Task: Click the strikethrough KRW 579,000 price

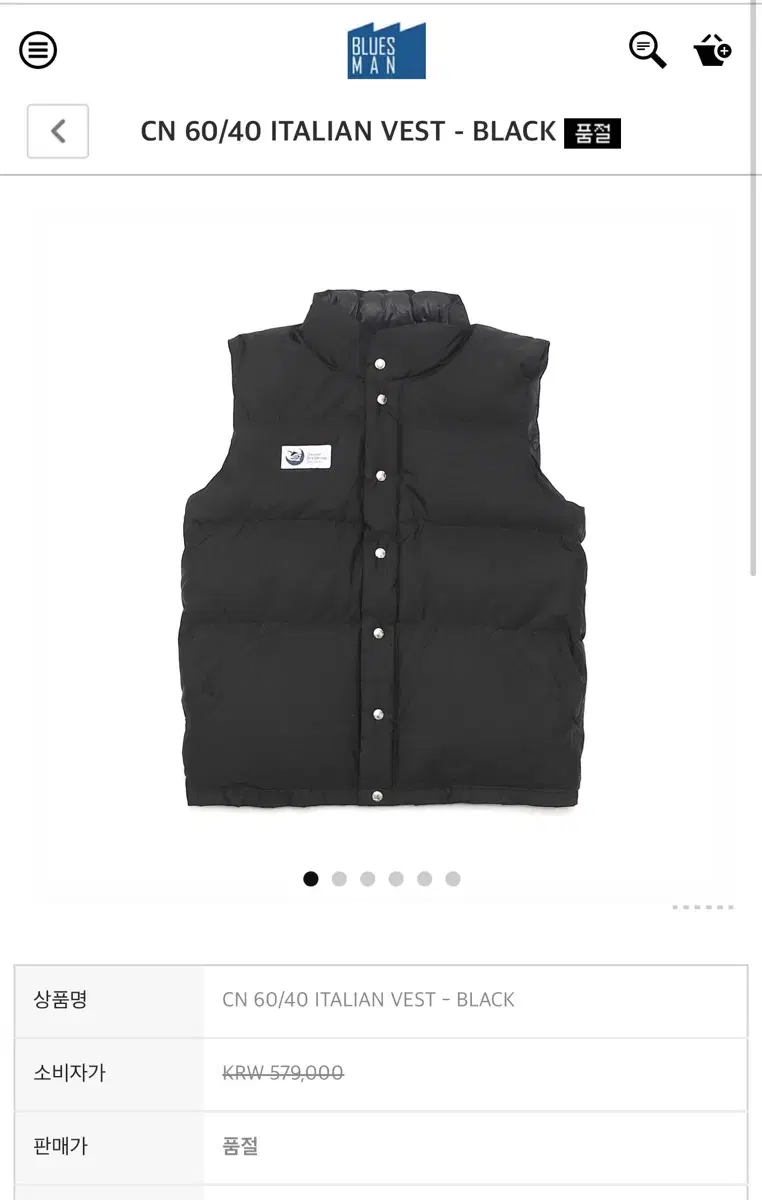Action: [x=282, y=1074]
